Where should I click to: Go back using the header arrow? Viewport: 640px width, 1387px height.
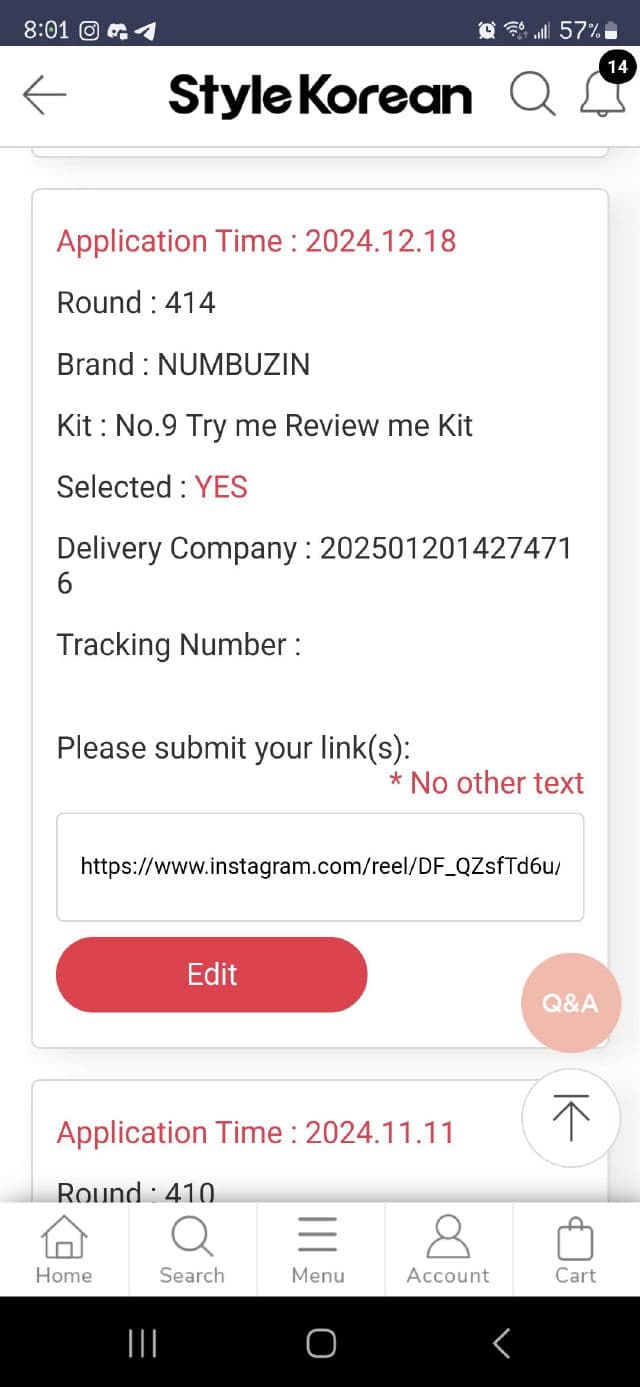pyautogui.click(x=44, y=95)
